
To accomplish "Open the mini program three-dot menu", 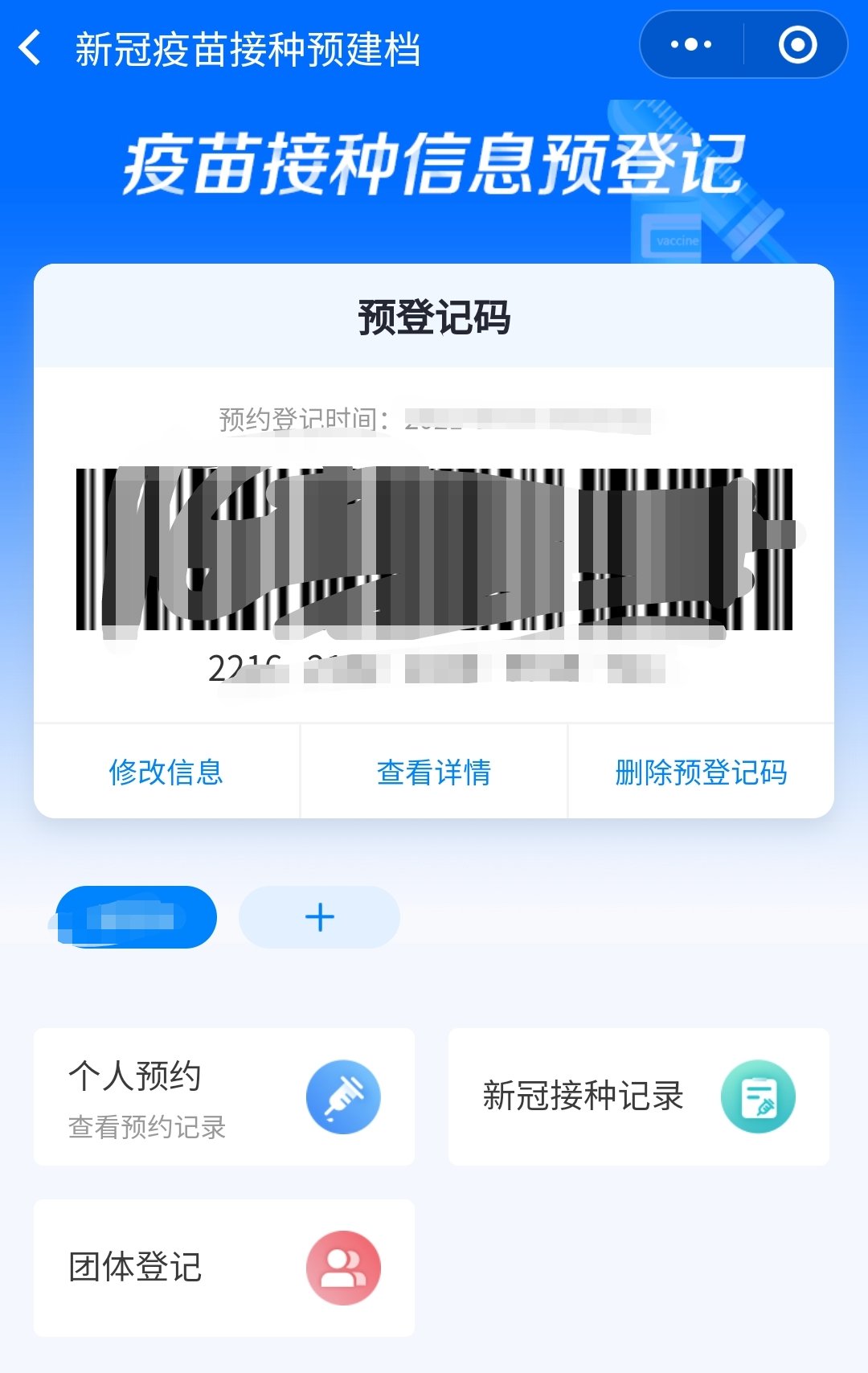I will coord(691,45).
